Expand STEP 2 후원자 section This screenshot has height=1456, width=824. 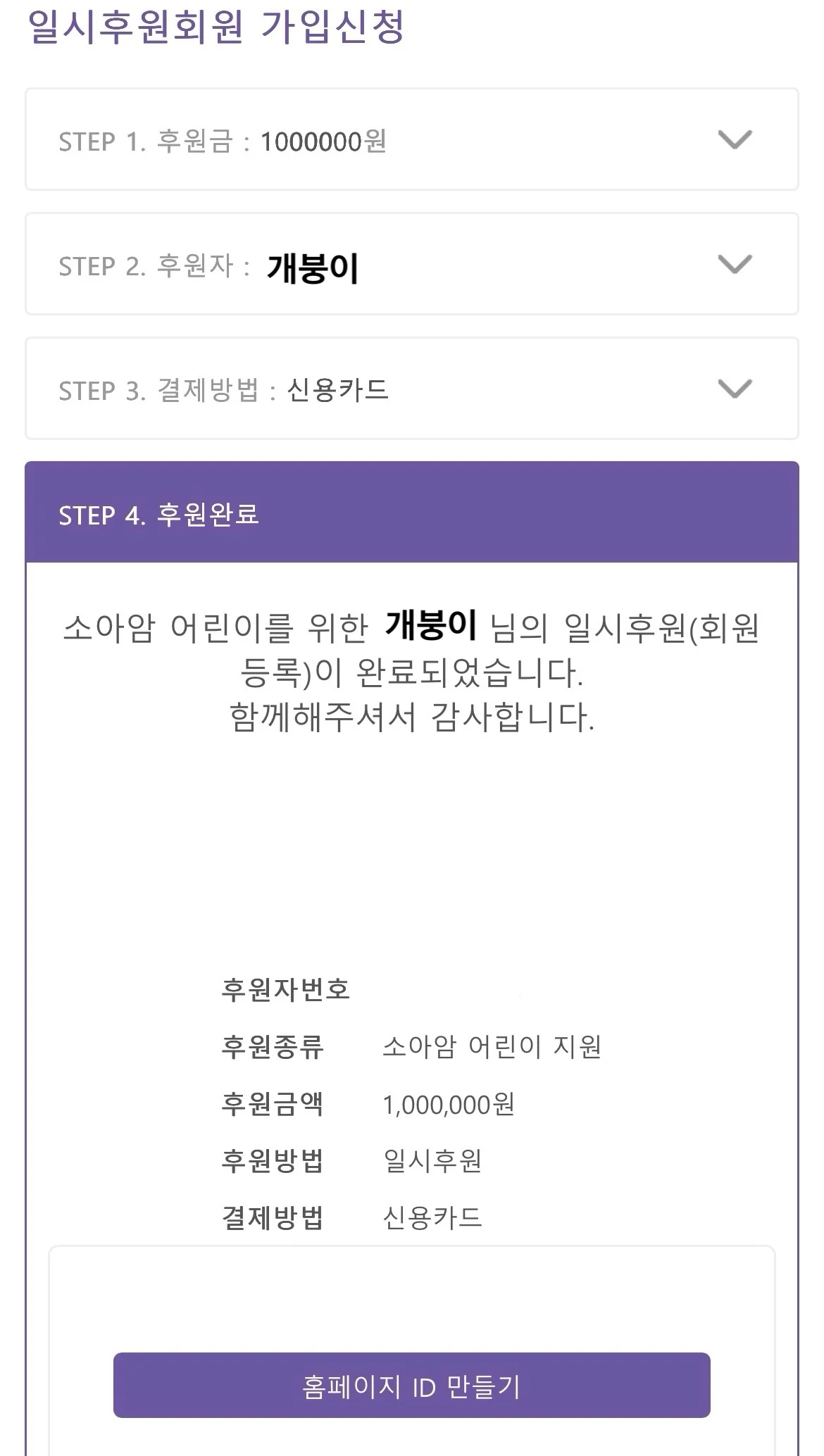point(735,264)
